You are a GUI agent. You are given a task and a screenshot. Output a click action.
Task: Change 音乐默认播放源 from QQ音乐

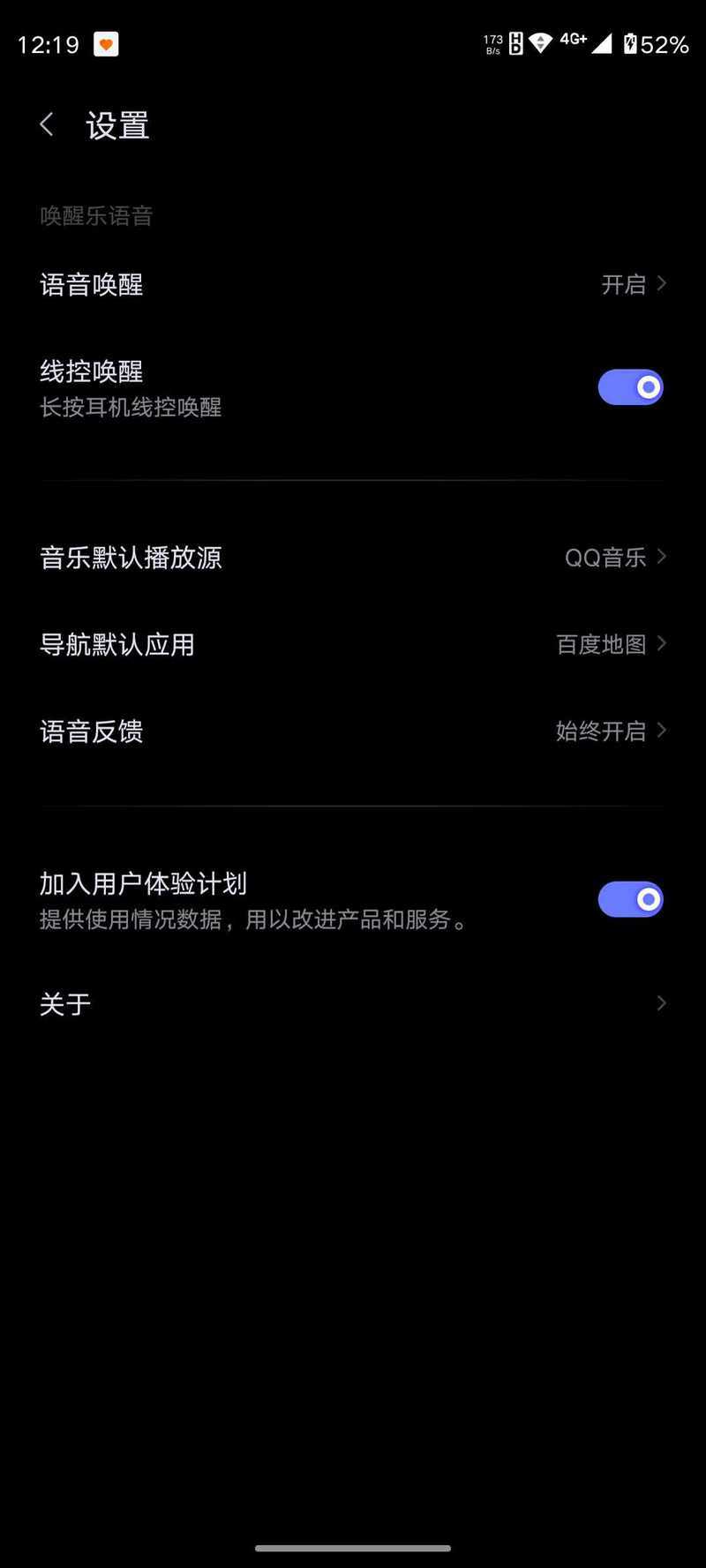pos(353,557)
